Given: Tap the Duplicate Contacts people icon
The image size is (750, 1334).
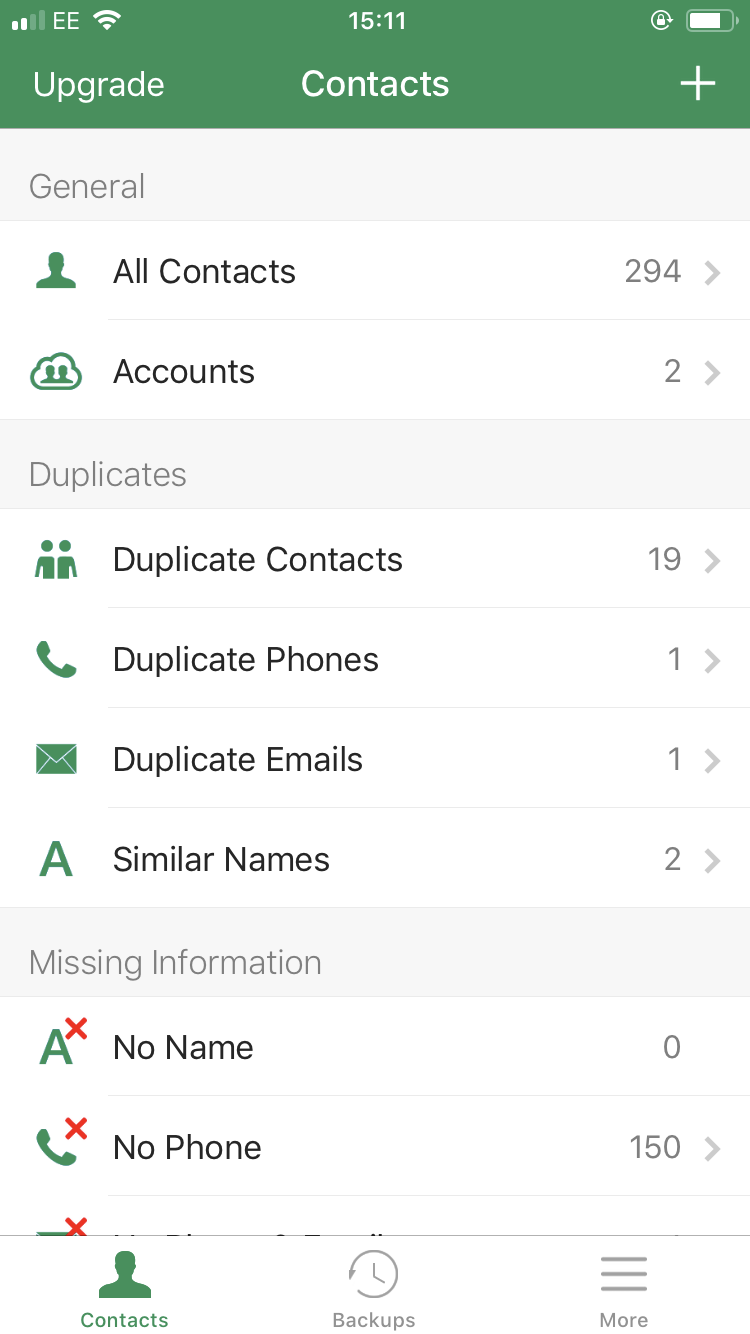Looking at the screenshot, I should [x=56, y=559].
